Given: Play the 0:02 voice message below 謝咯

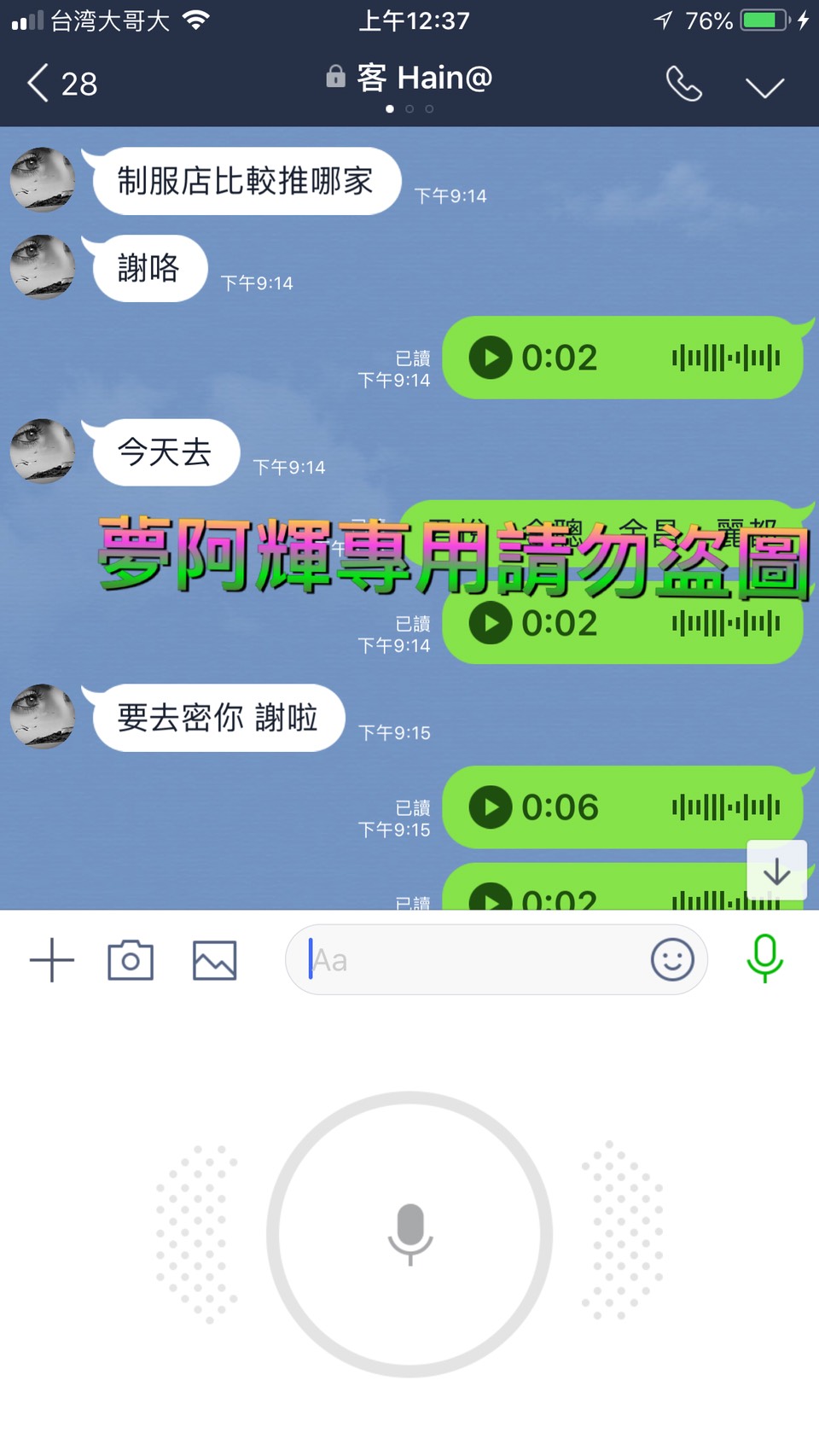Looking at the screenshot, I should (x=491, y=358).
